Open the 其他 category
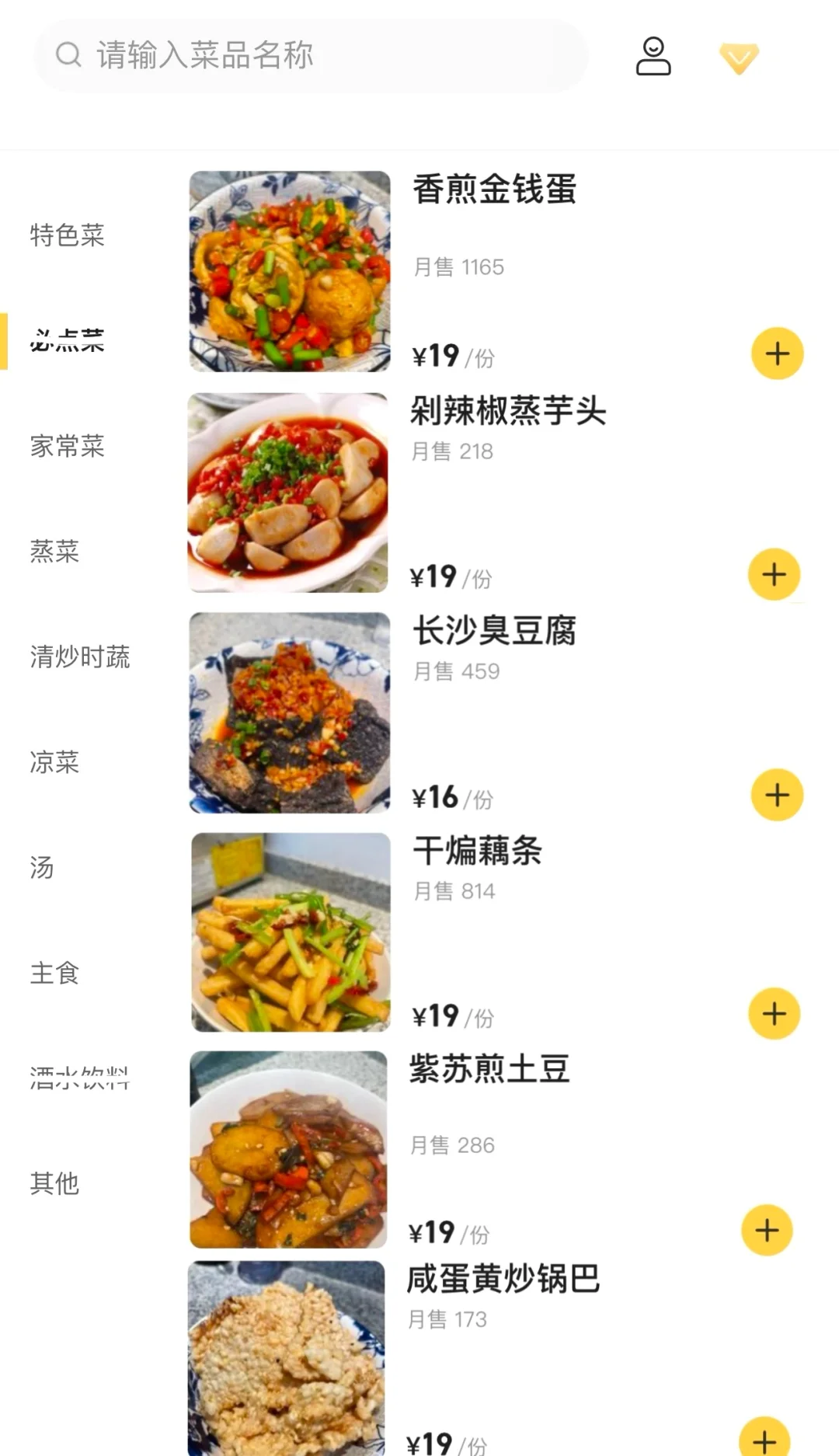 pyautogui.click(x=54, y=1183)
